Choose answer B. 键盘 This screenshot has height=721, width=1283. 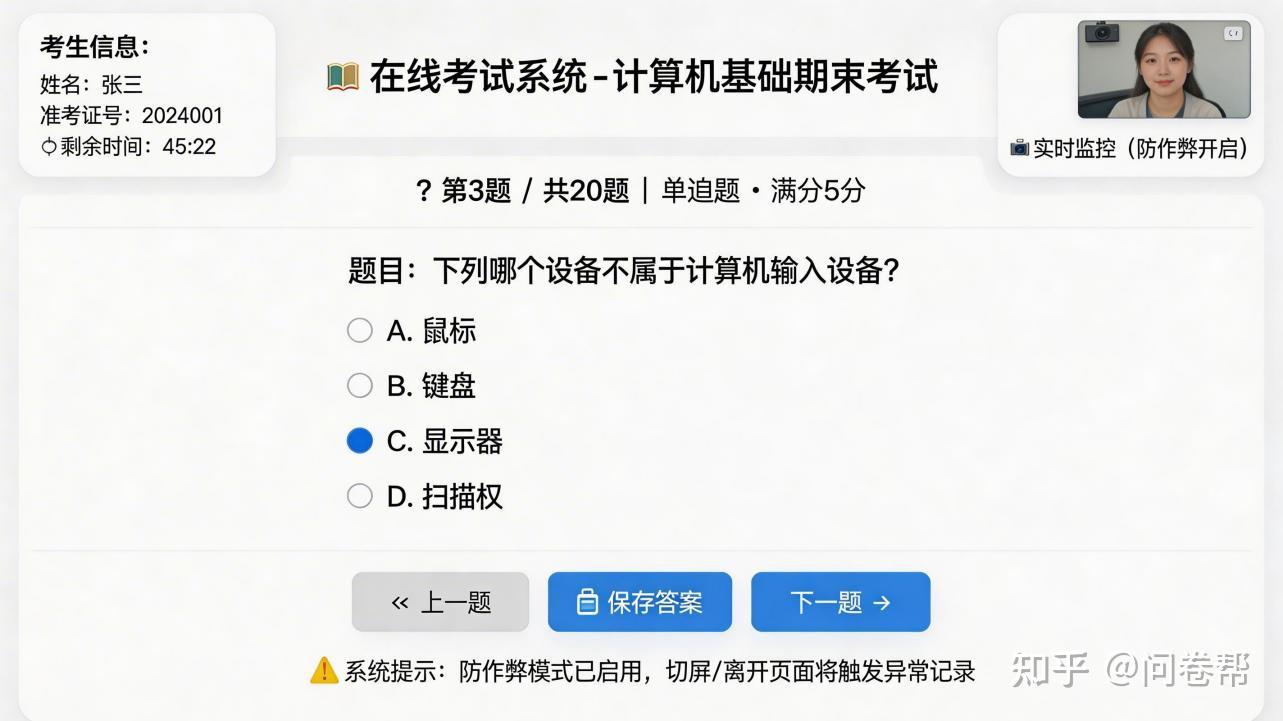[x=360, y=386]
